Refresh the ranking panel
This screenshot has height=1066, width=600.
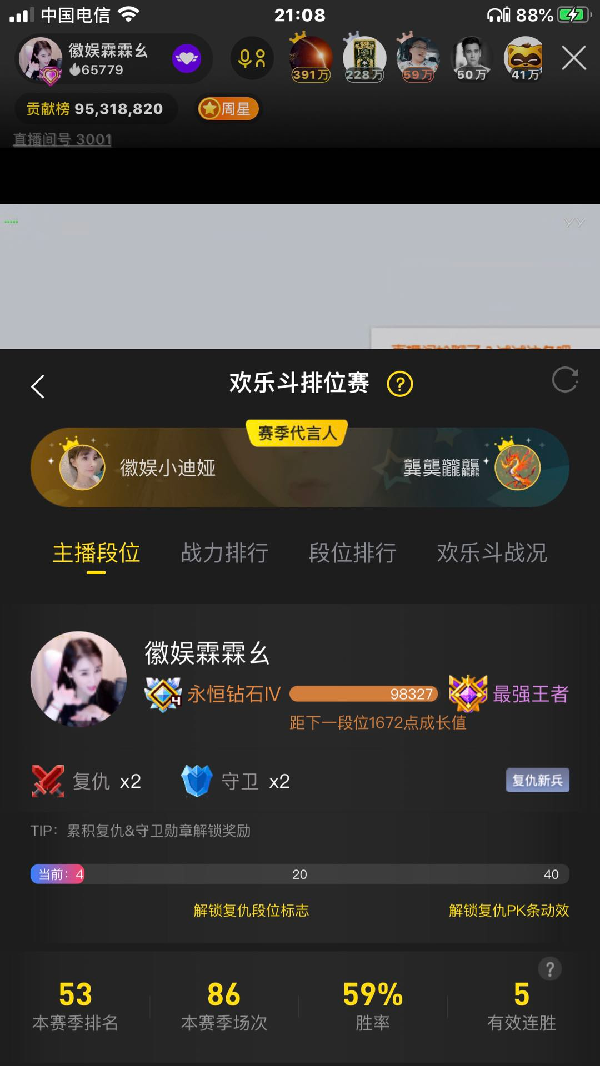pyautogui.click(x=565, y=380)
